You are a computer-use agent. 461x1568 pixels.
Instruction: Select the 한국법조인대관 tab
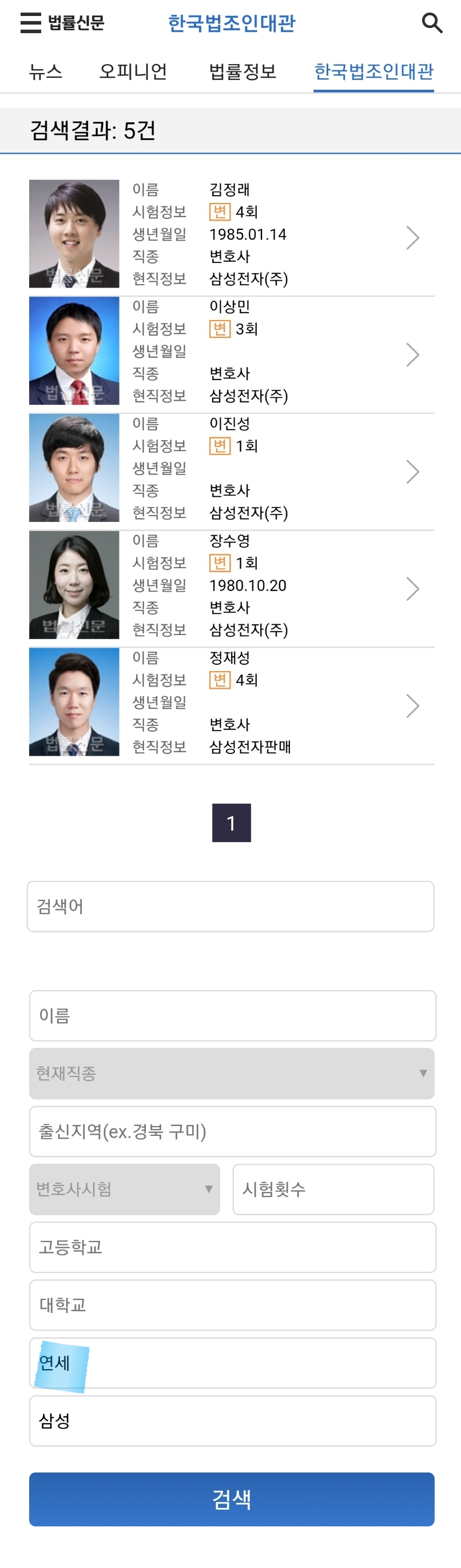pos(373,72)
